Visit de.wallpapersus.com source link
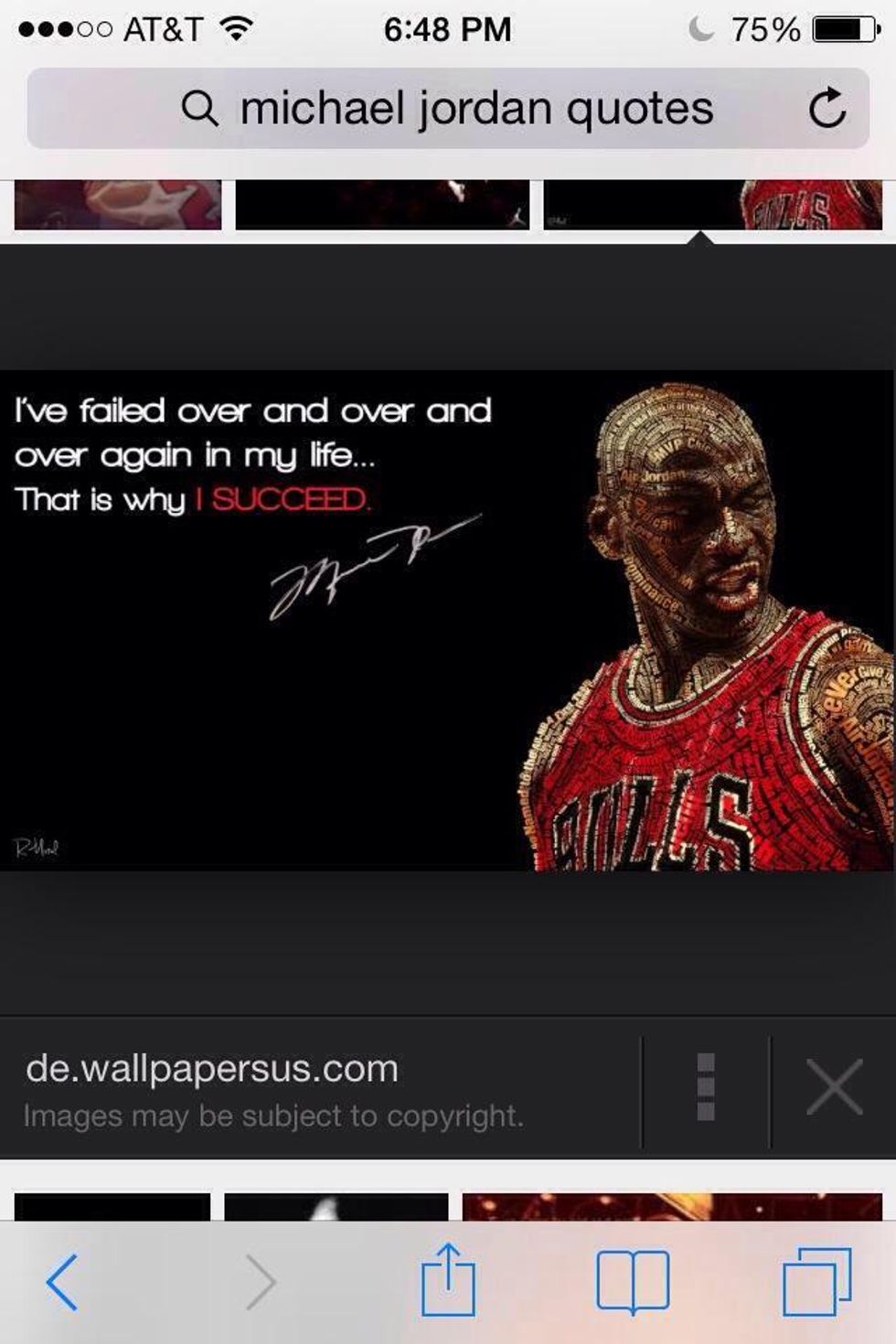The image size is (896, 1344). [x=212, y=1068]
